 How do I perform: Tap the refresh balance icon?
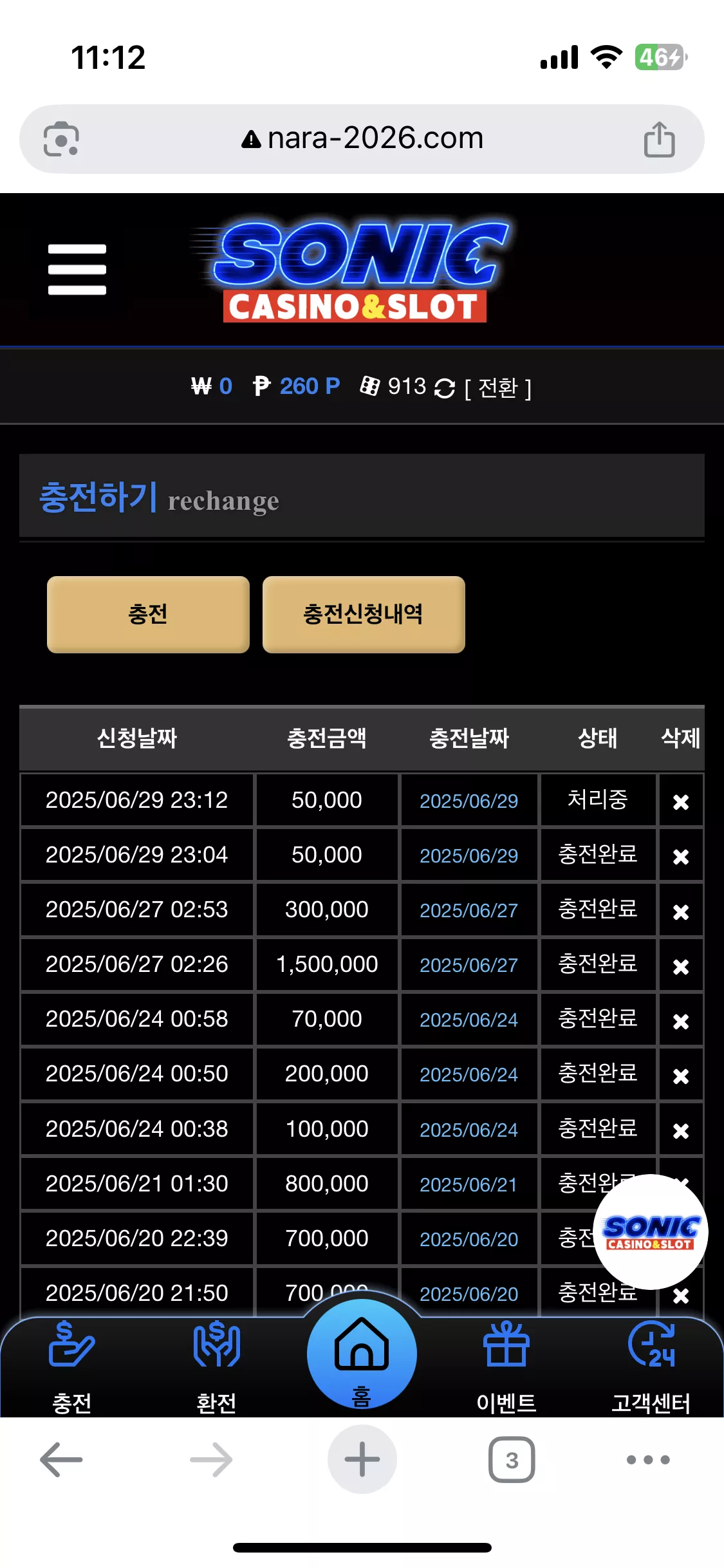tap(445, 387)
